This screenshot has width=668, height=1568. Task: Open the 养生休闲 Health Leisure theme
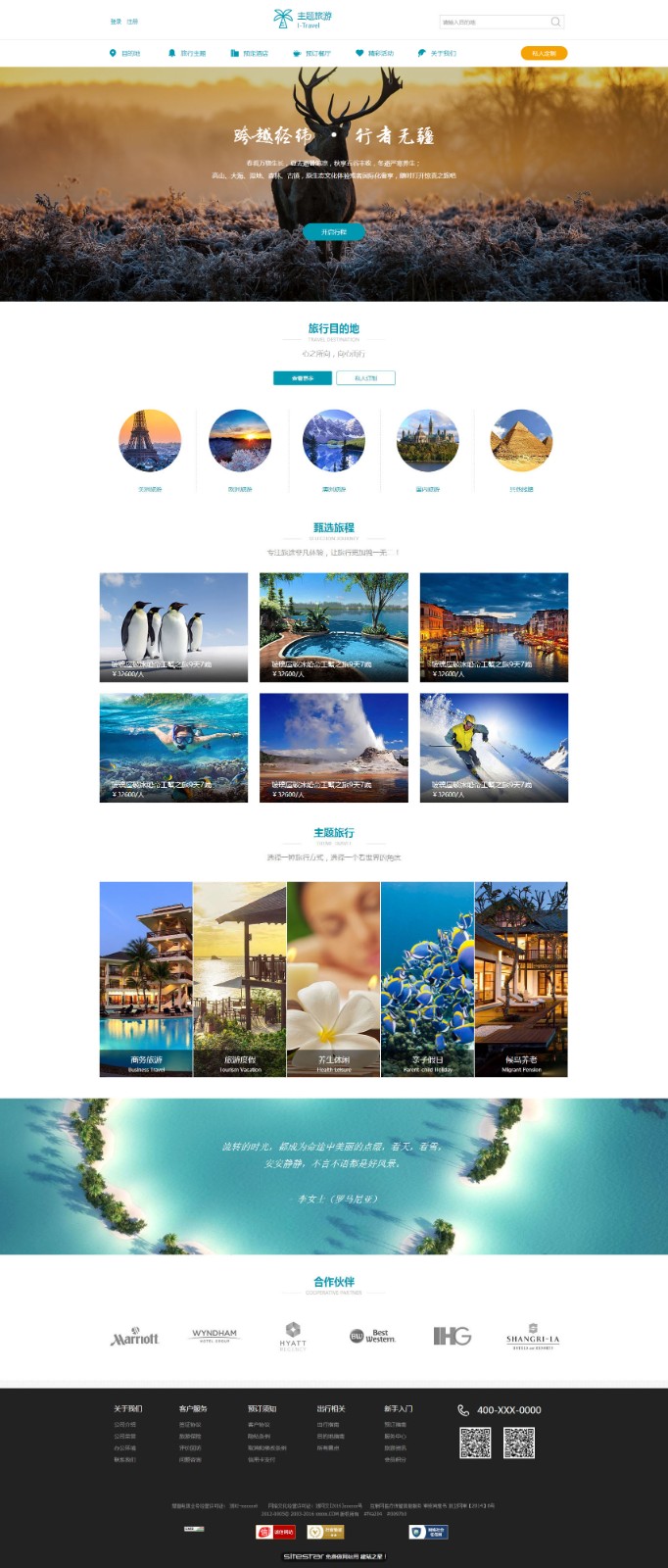pos(333,979)
